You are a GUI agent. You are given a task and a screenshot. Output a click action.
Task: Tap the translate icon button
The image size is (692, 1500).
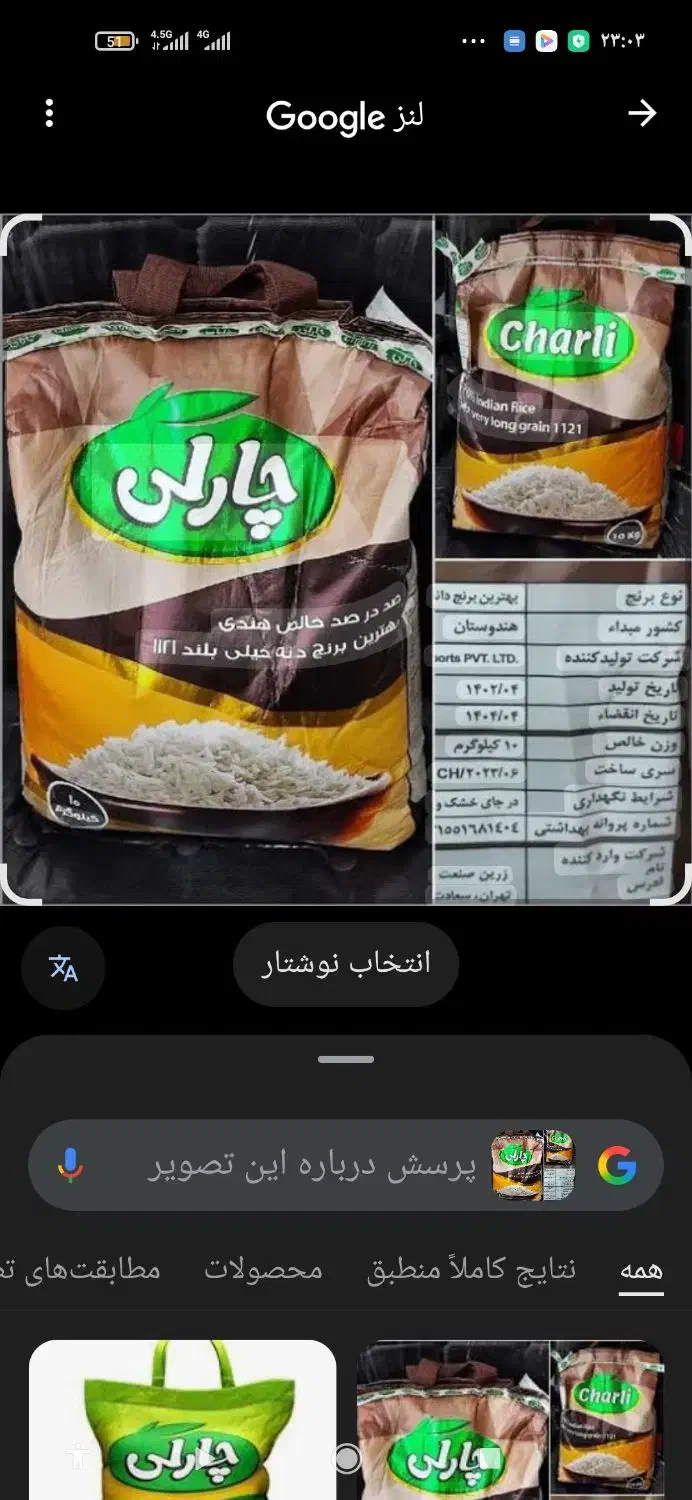click(63, 967)
